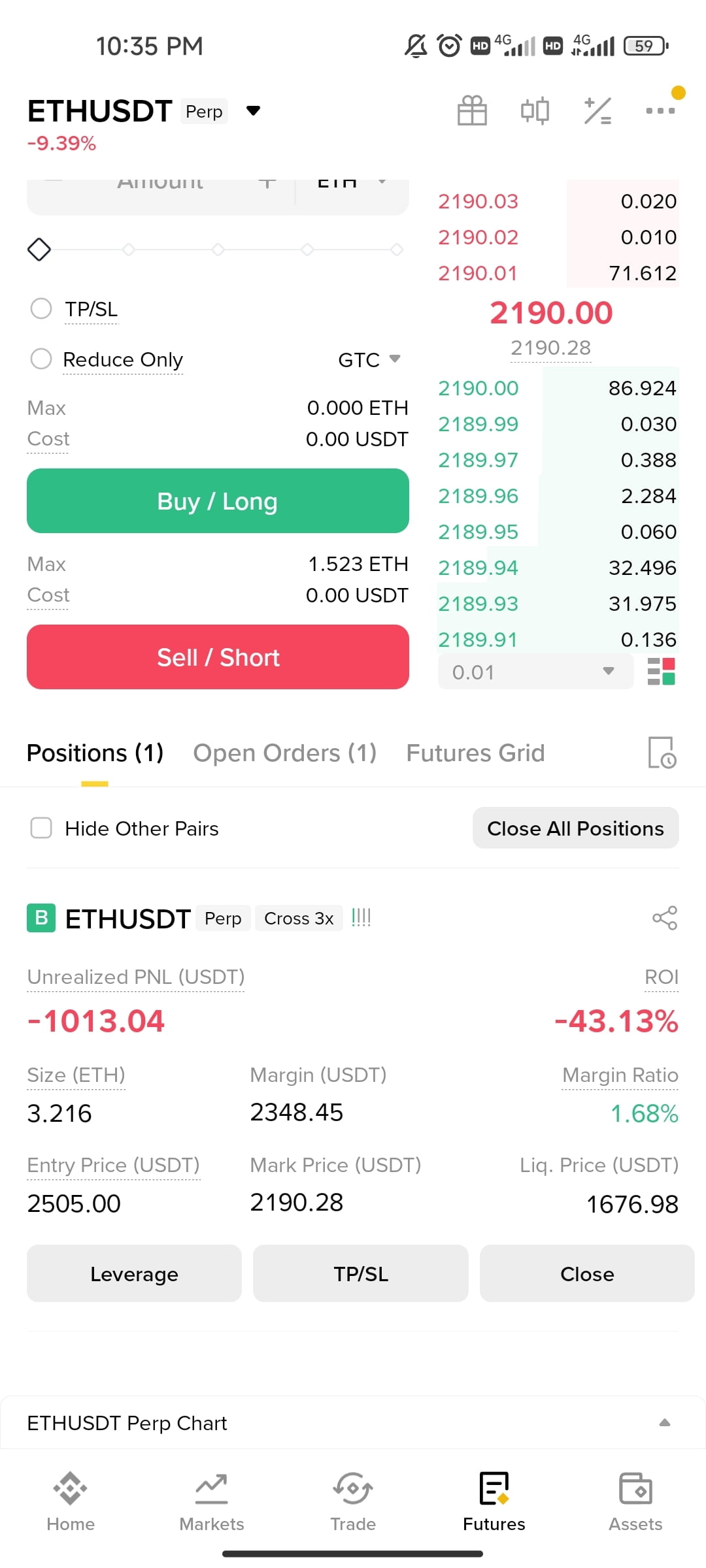Switch to the Open Orders (1) tab
The height and width of the screenshot is (1568, 706).
(x=285, y=753)
